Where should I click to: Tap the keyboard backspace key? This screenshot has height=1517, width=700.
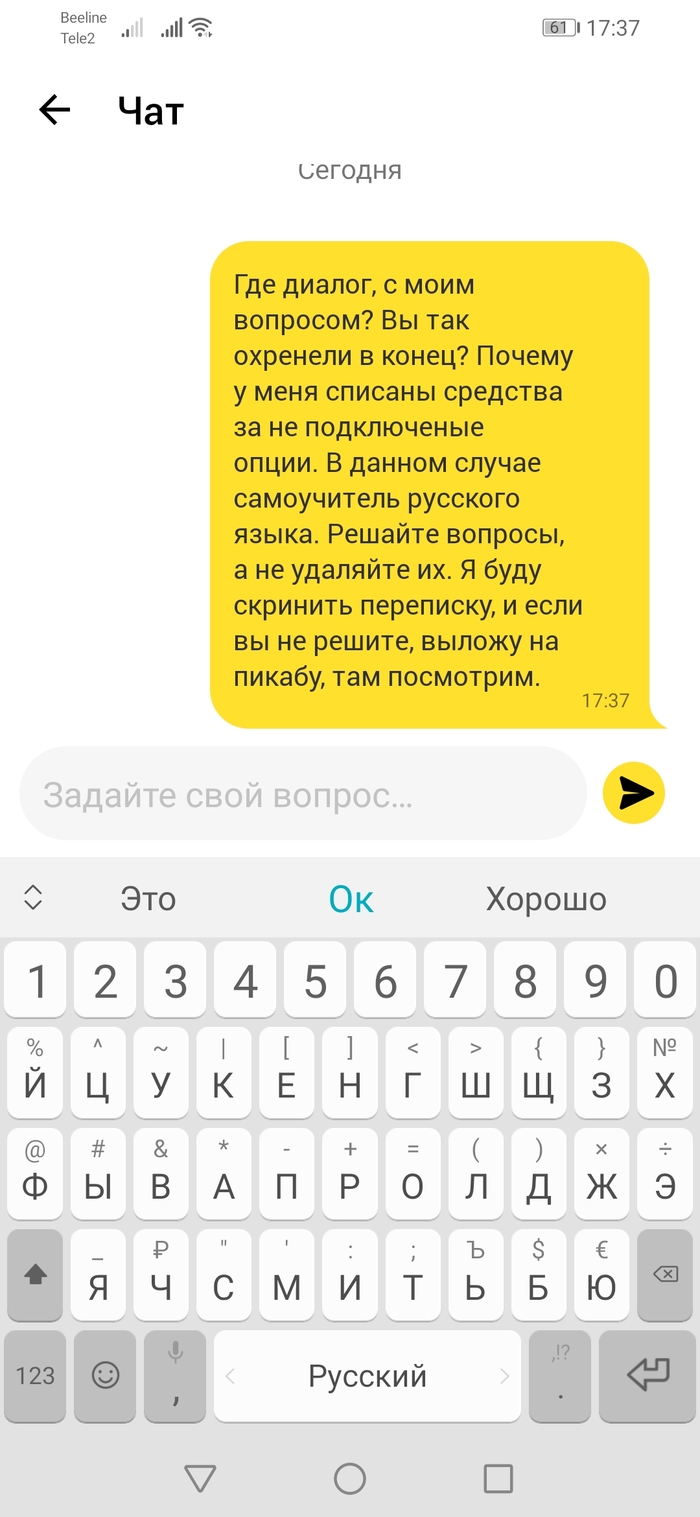coord(664,1274)
